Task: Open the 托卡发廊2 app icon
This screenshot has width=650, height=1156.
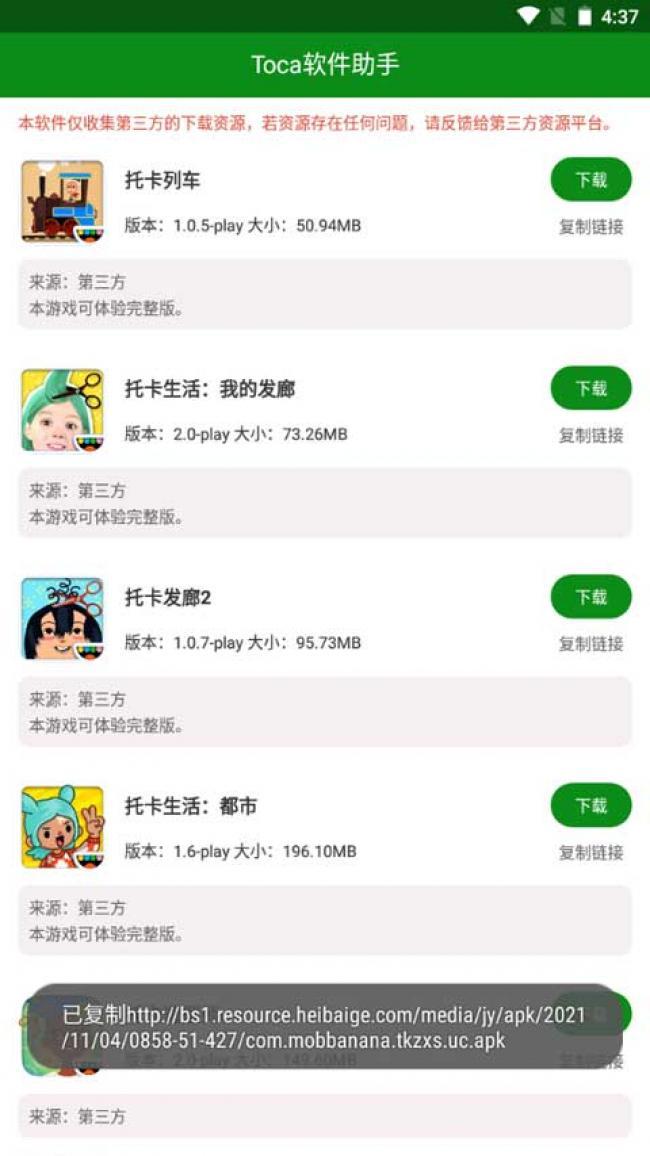Action: click(x=62, y=618)
